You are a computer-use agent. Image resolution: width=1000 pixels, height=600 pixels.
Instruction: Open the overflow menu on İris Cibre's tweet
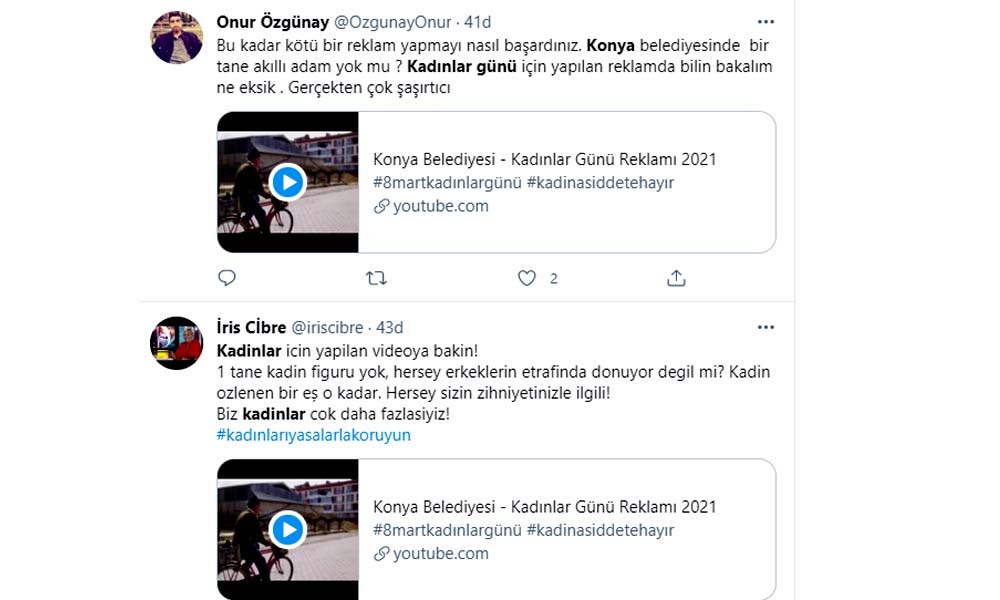pyautogui.click(x=765, y=327)
